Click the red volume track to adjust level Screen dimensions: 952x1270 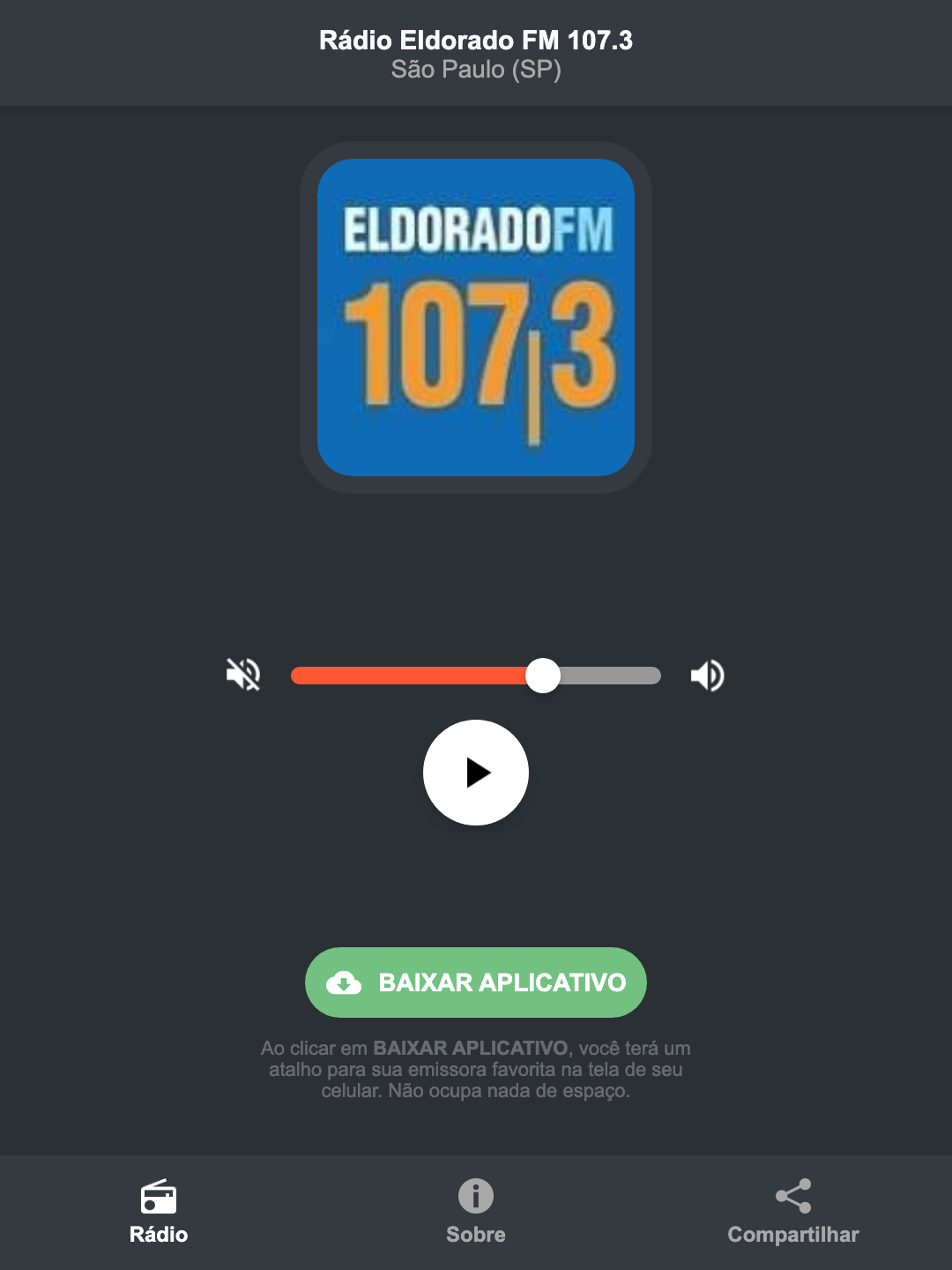414,675
